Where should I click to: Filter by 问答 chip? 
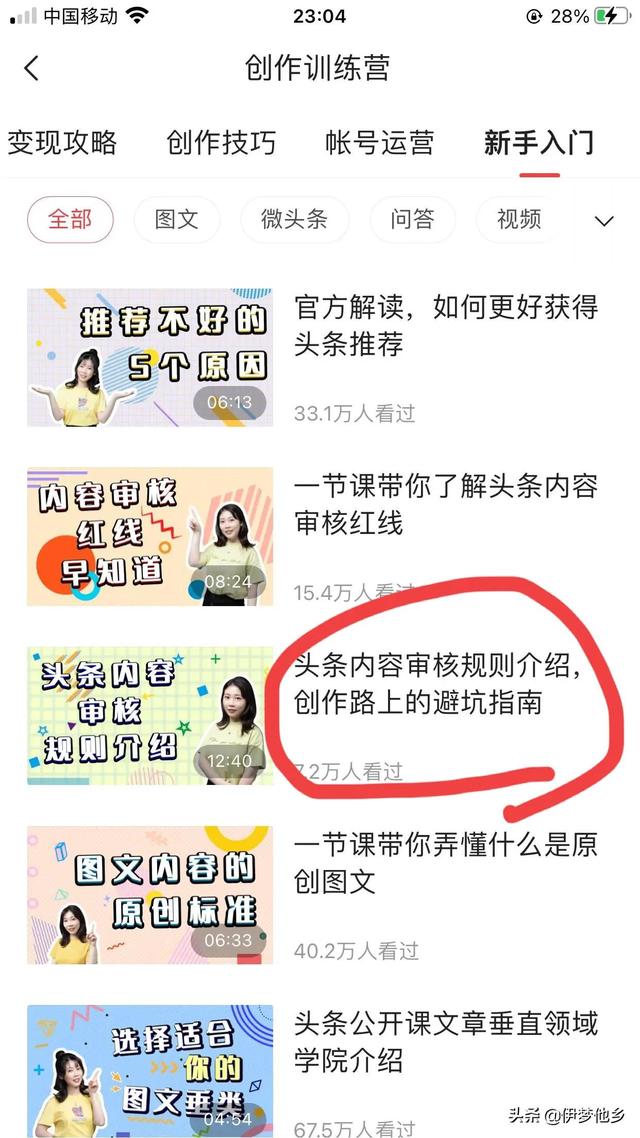[412, 220]
